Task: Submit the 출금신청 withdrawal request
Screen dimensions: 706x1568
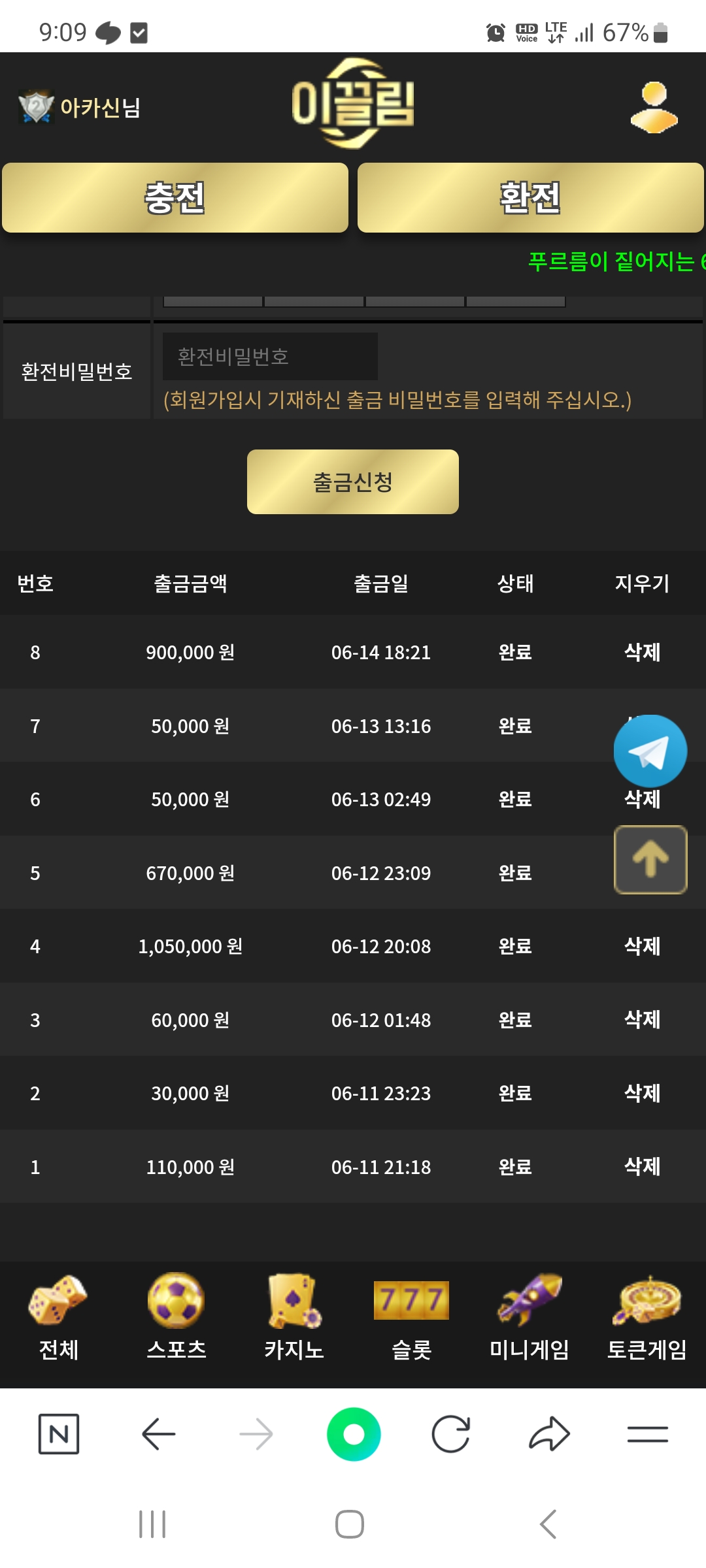Action: pyautogui.click(x=353, y=482)
